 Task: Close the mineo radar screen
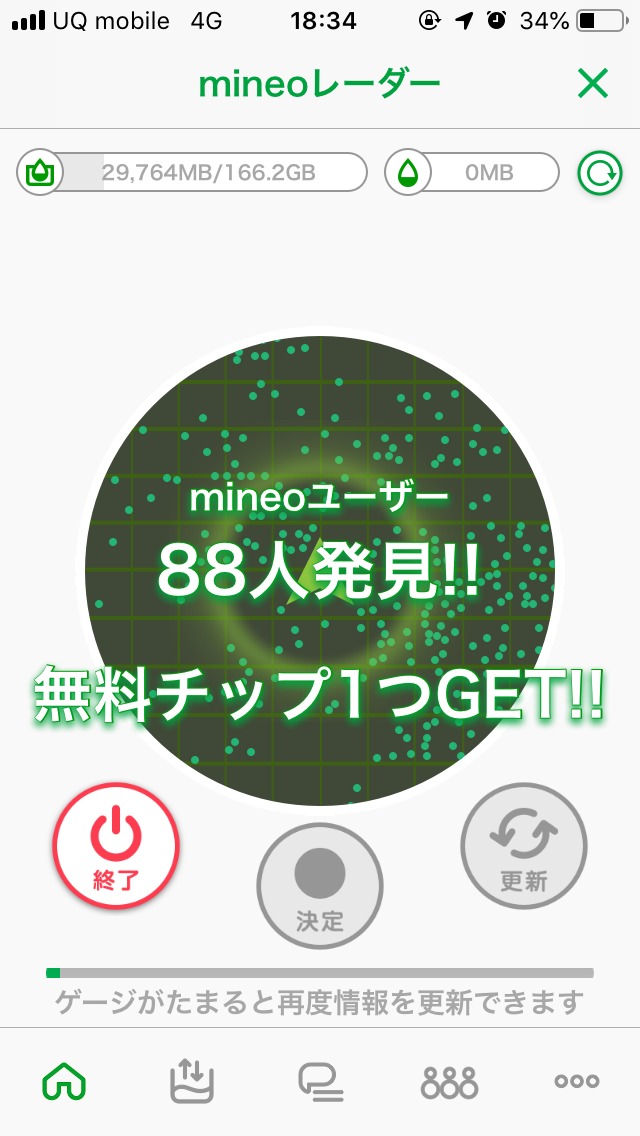coord(593,85)
